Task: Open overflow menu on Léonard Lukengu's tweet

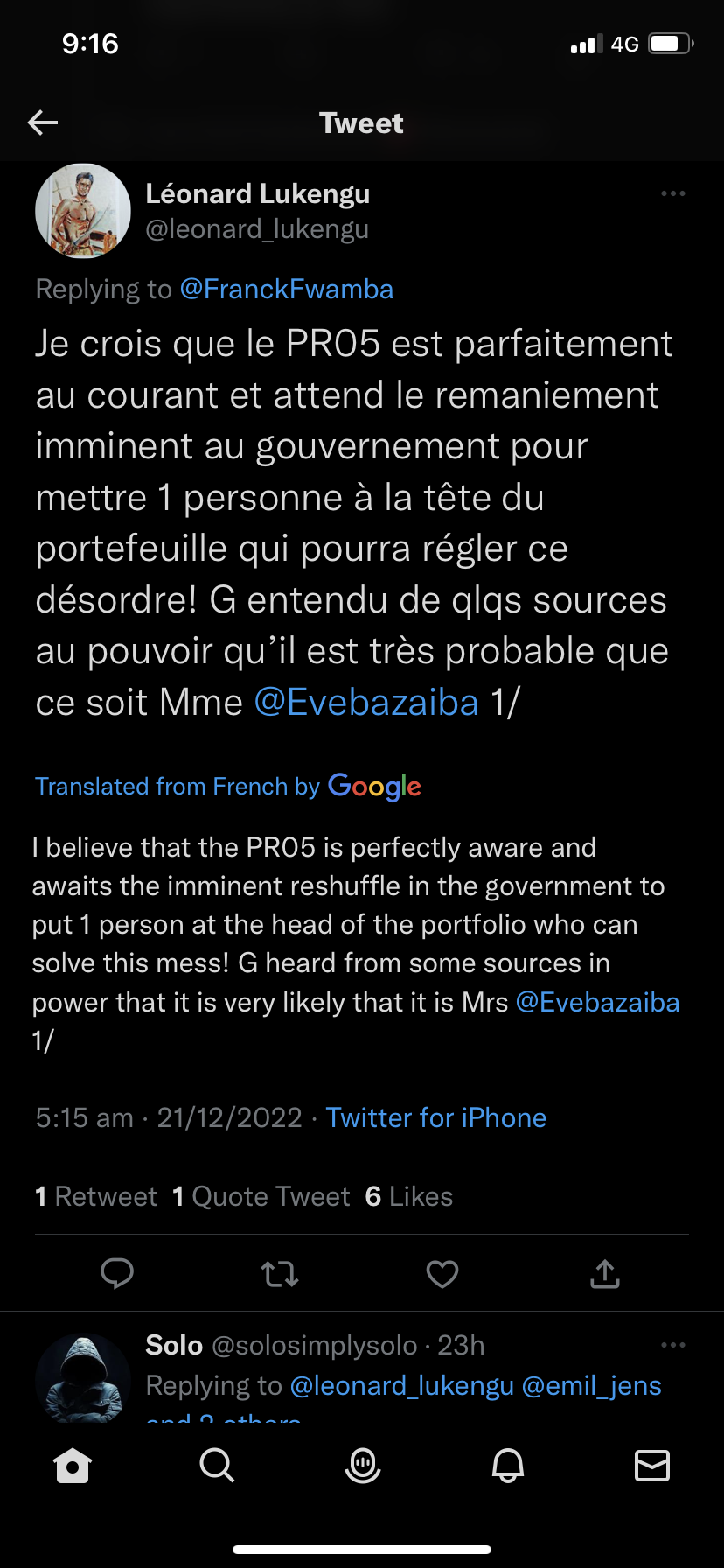Action: pyautogui.click(x=672, y=193)
